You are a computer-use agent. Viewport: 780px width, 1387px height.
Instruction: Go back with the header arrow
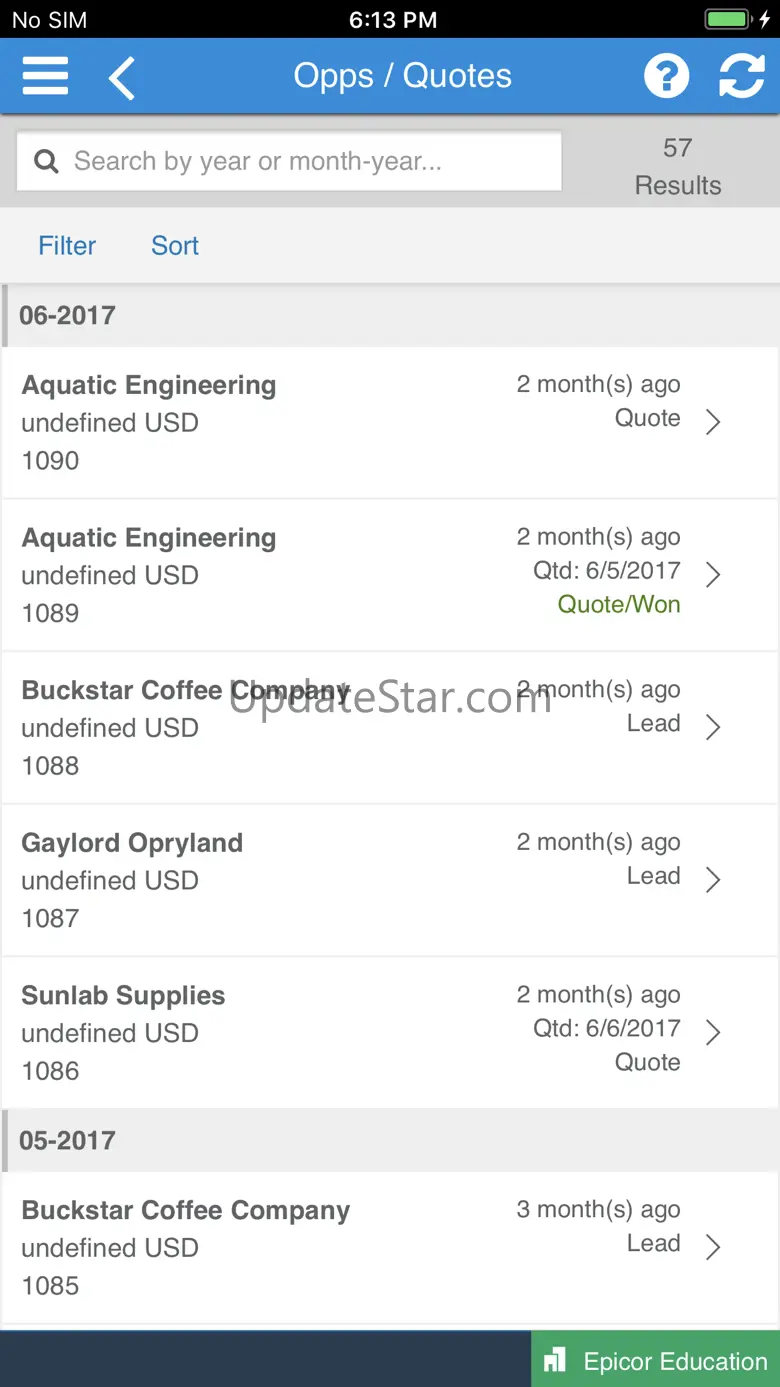pyautogui.click(x=122, y=77)
